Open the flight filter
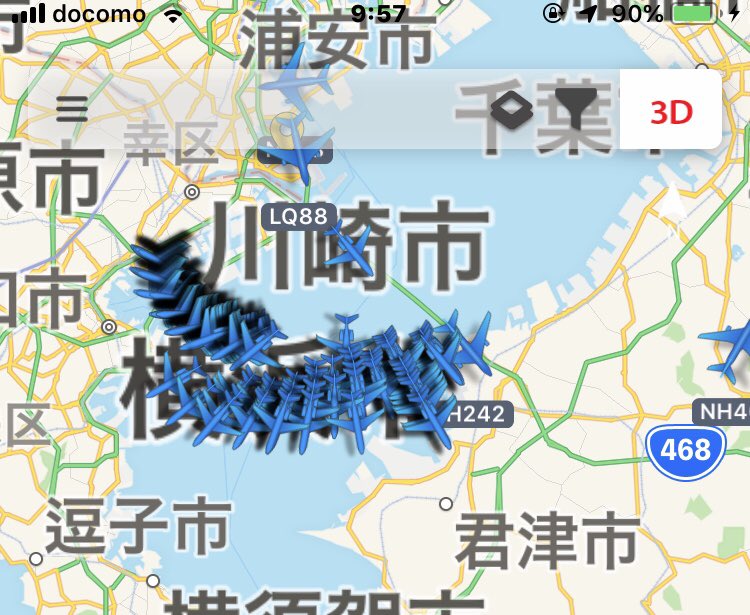 click(577, 107)
